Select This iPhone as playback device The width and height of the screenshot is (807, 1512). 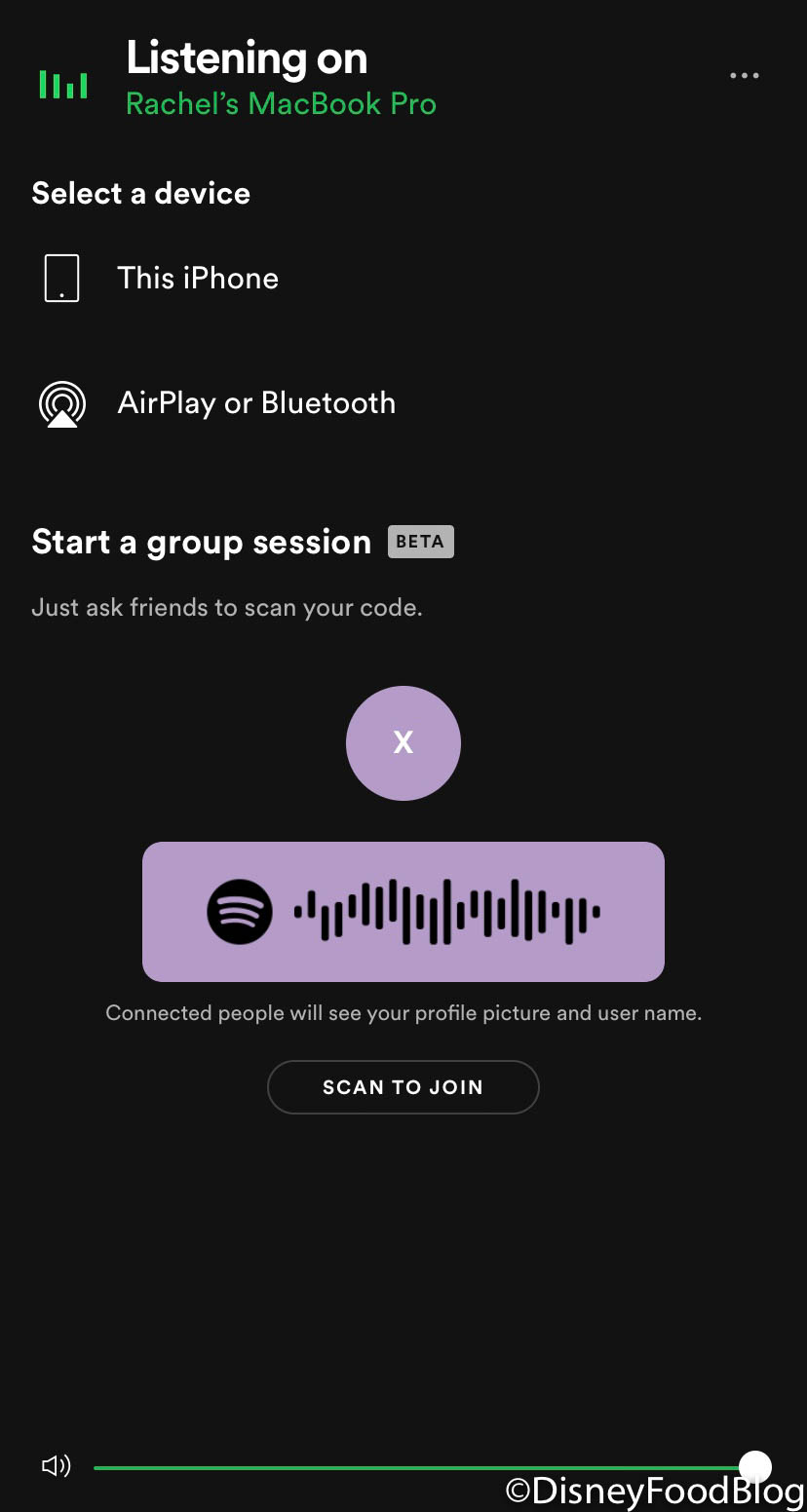(197, 279)
